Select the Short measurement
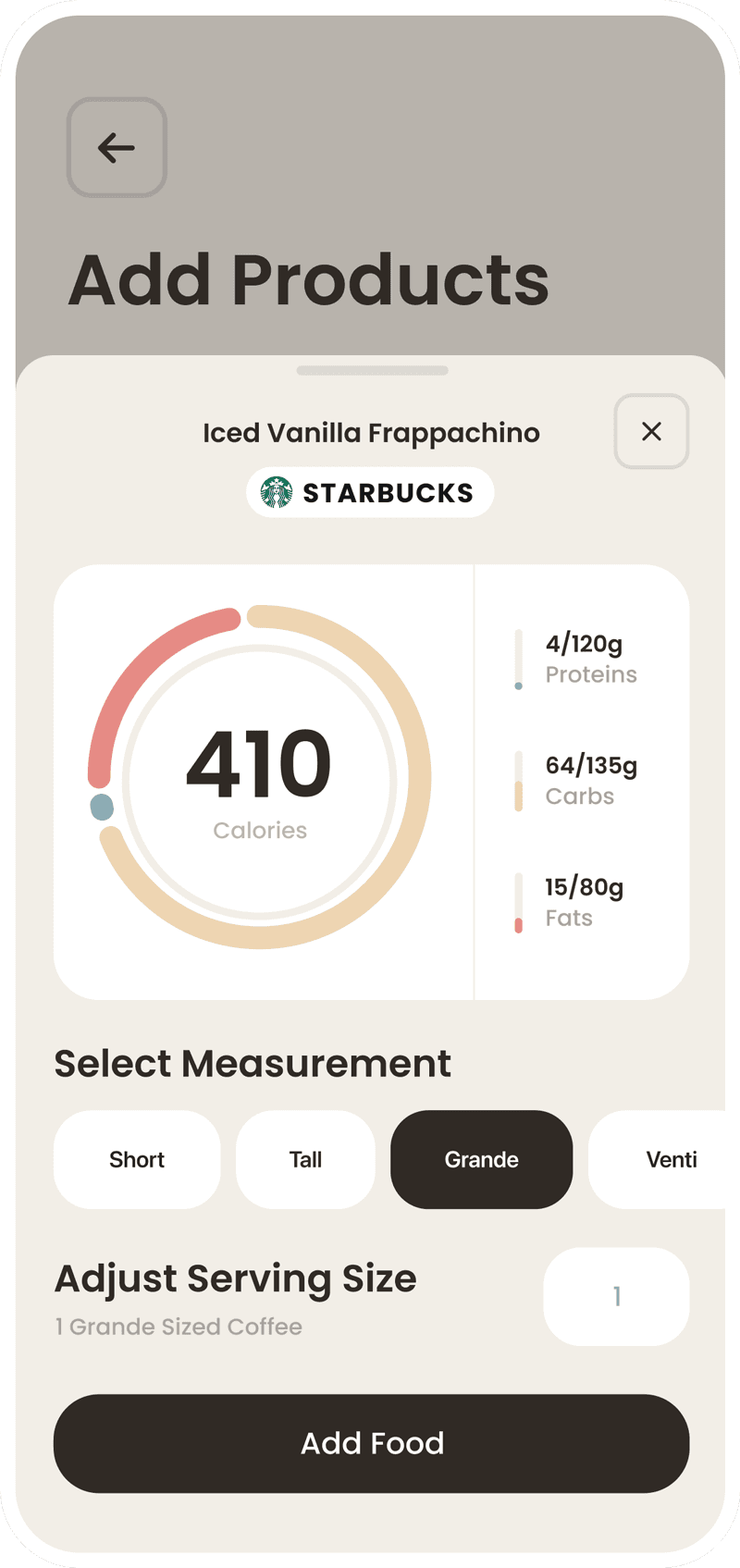 tap(137, 1159)
